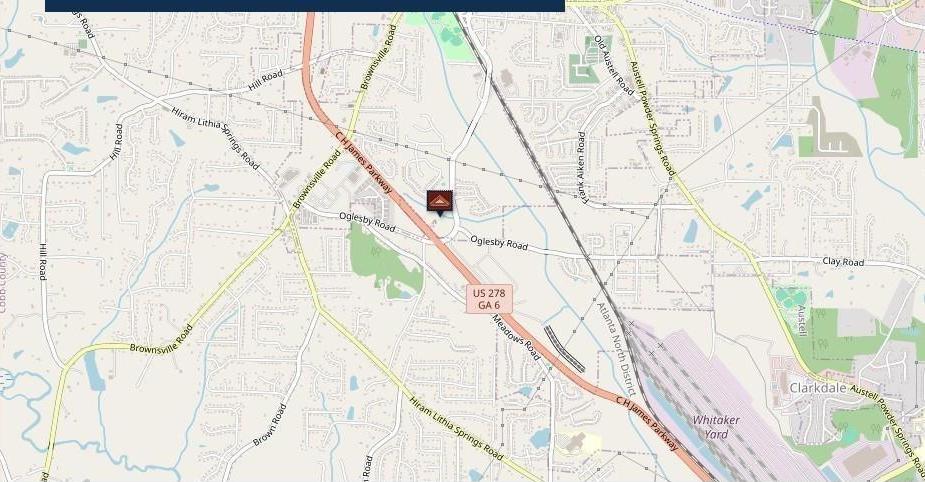Tap the location marker on the map
This screenshot has width=925, height=482.
[x=439, y=202]
